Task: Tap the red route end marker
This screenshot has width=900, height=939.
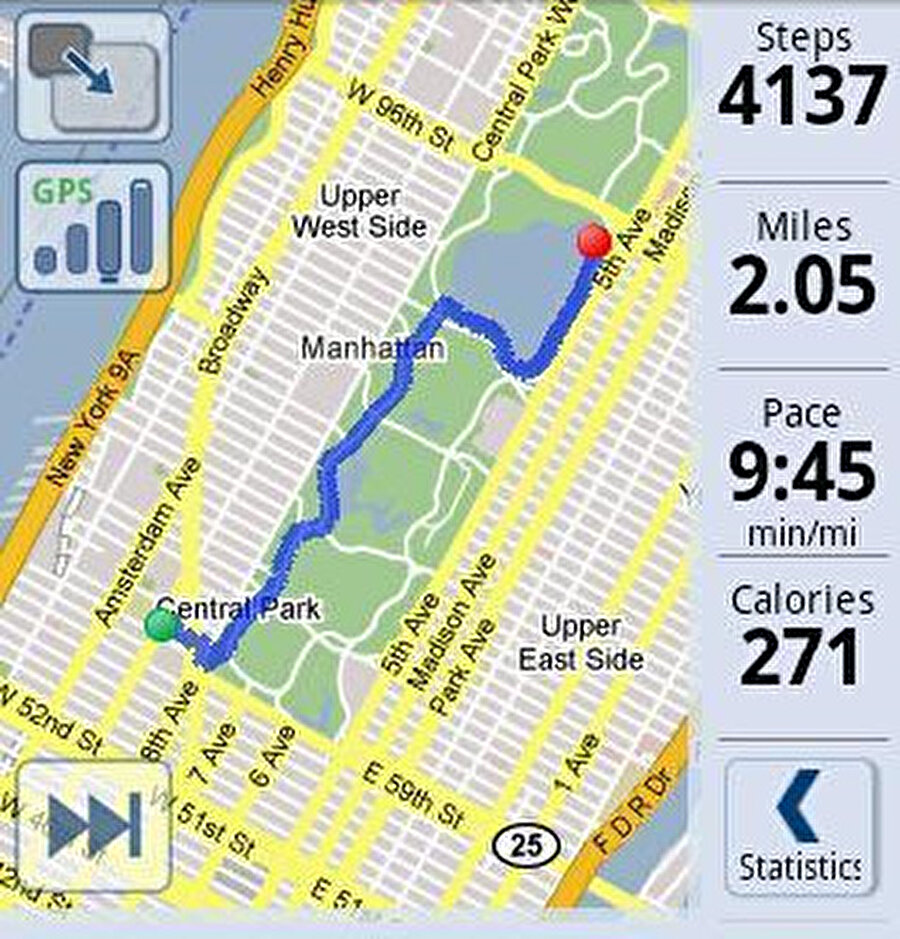Action: [x=594, y=241]
